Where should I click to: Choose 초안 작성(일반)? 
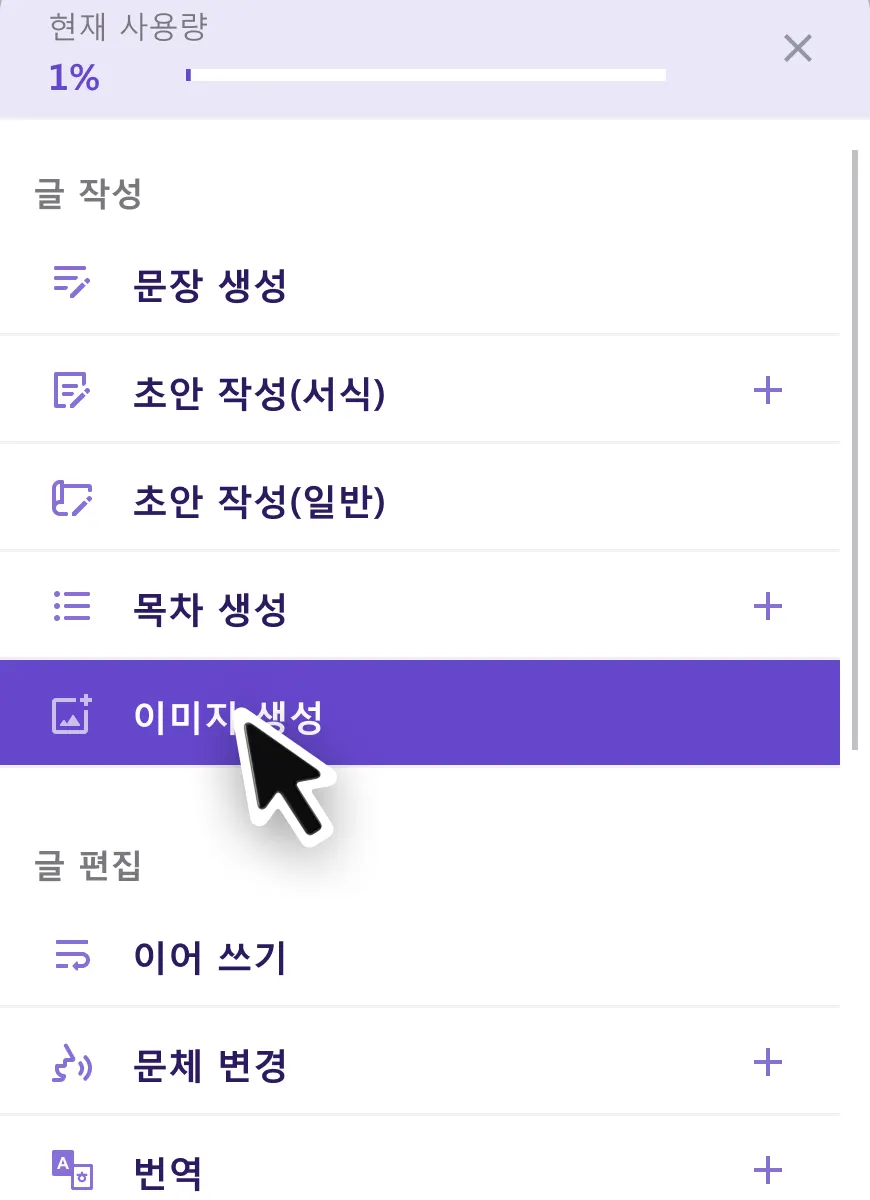(x=259, y=500)
